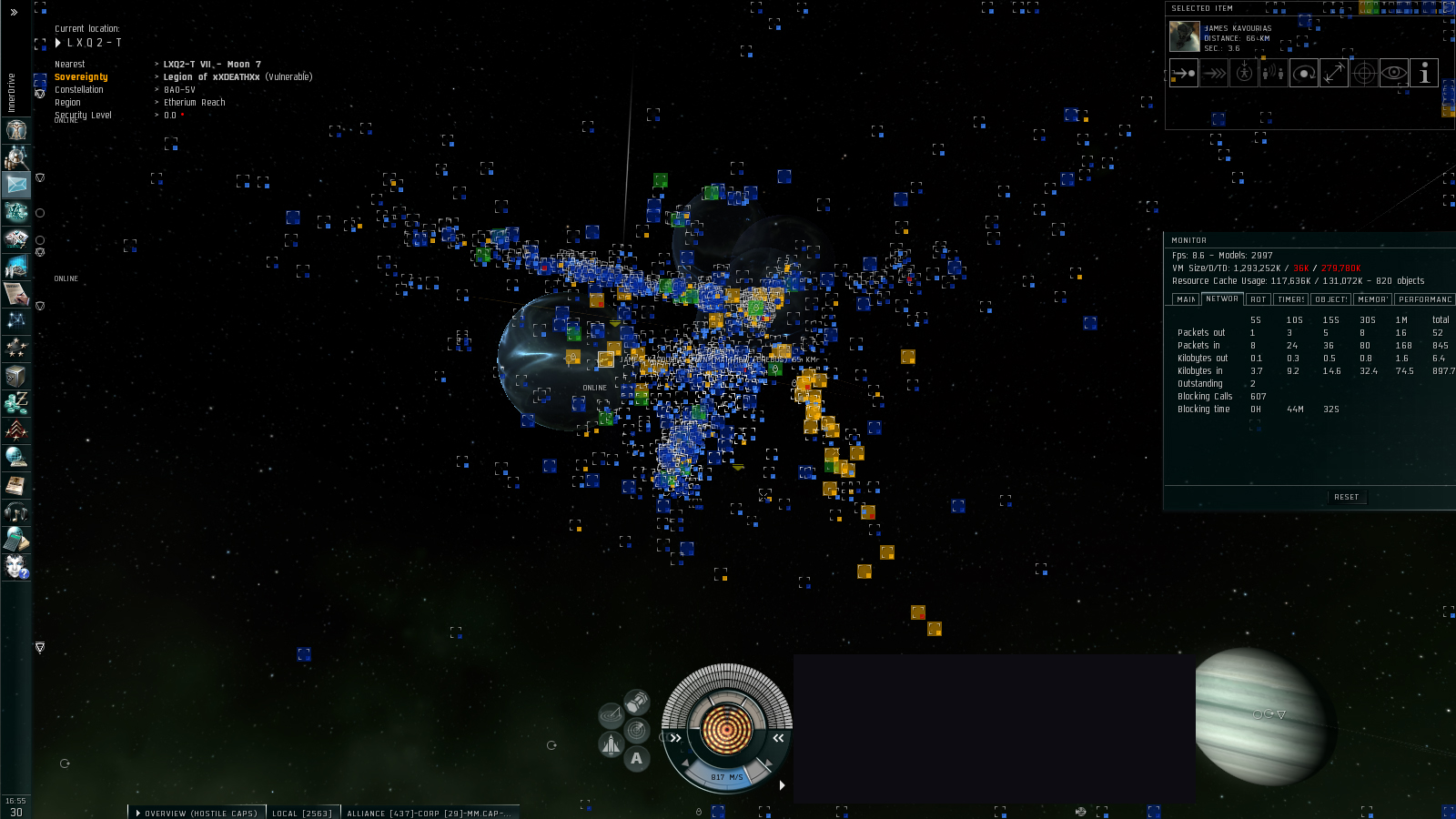Viewport: 1456px width, 819px height.
Task: Look at selected item with eye icon
Action: point(1394,73)
